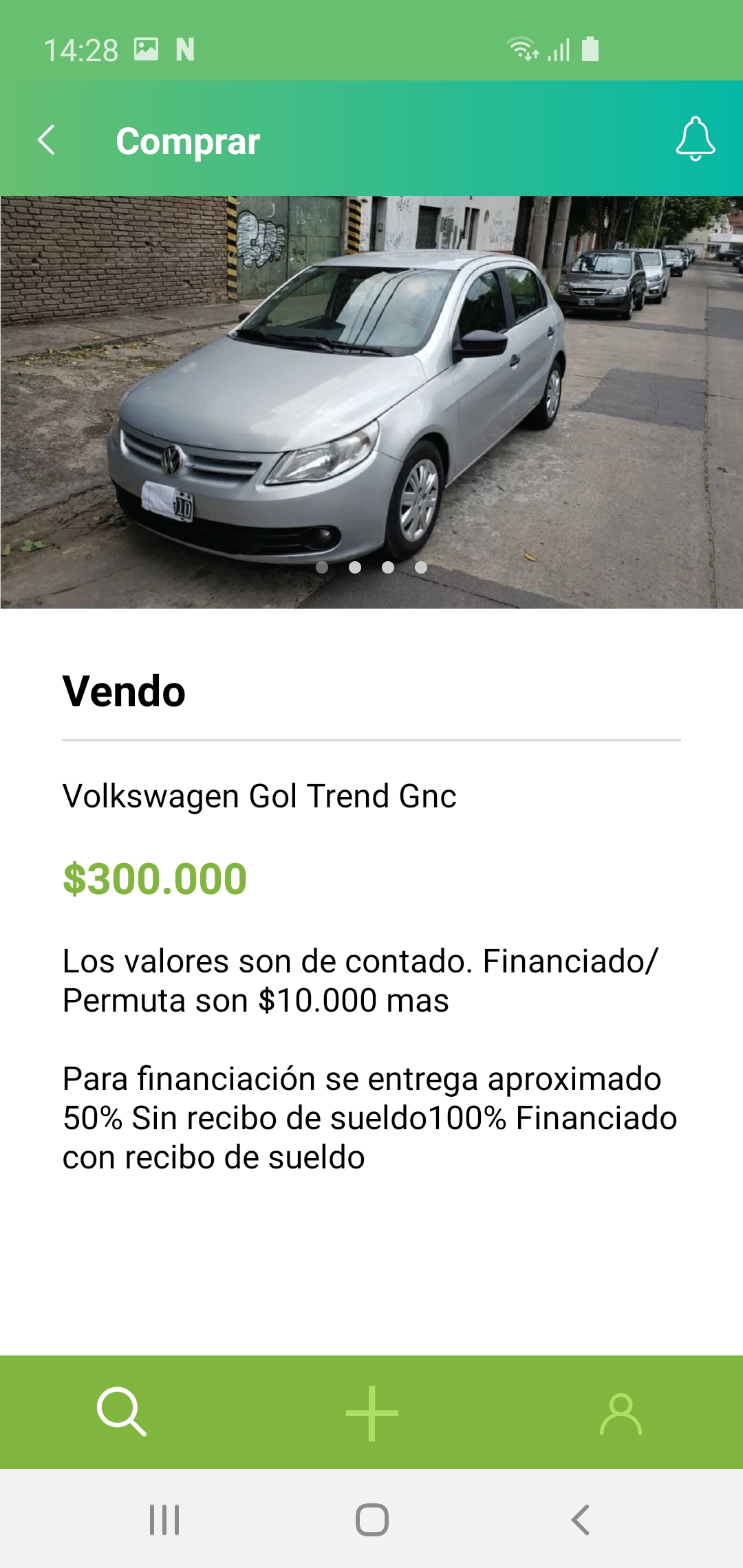
Task: Show recent apps
Action: (x=164, y=1519)
